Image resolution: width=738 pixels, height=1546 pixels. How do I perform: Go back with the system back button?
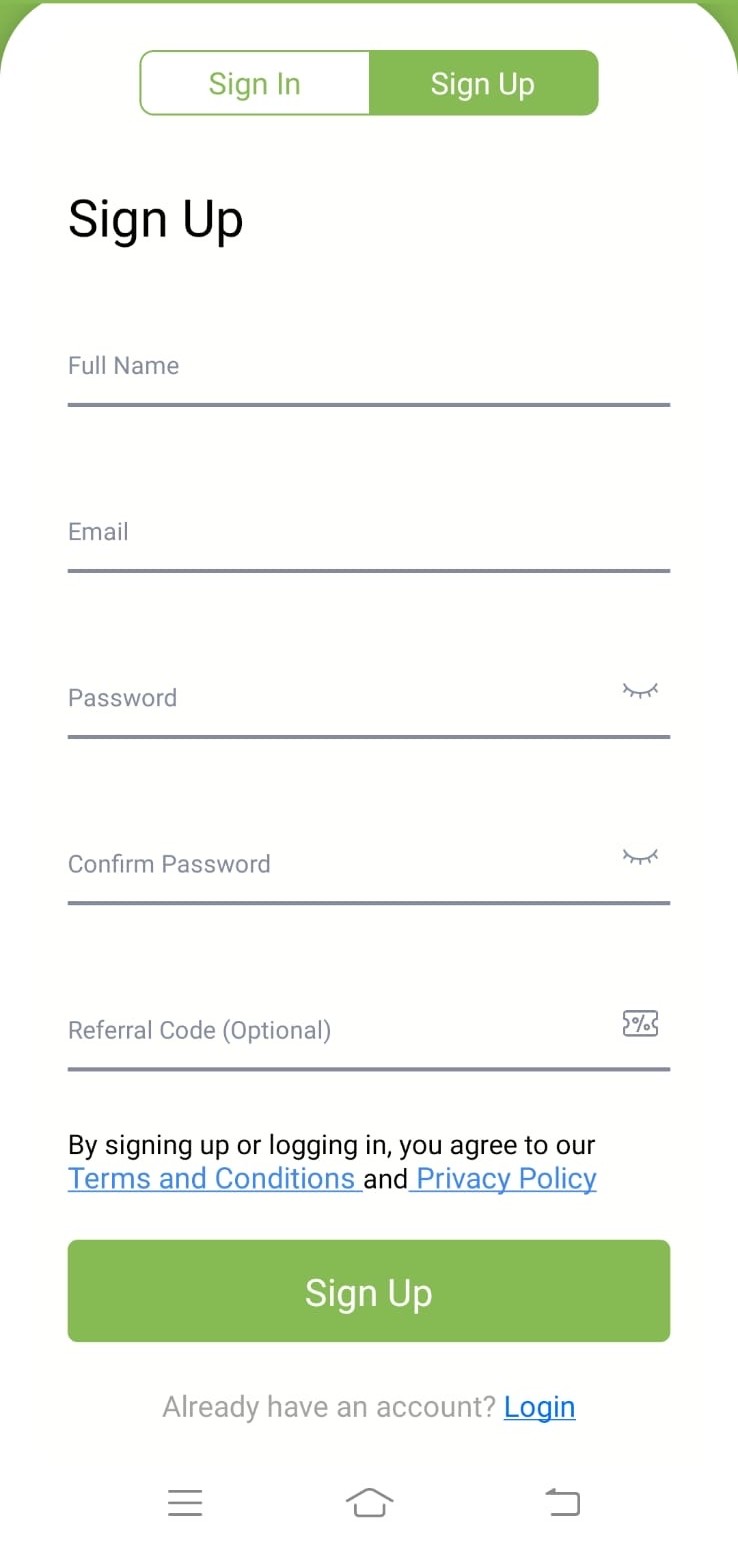point(562,1502)
